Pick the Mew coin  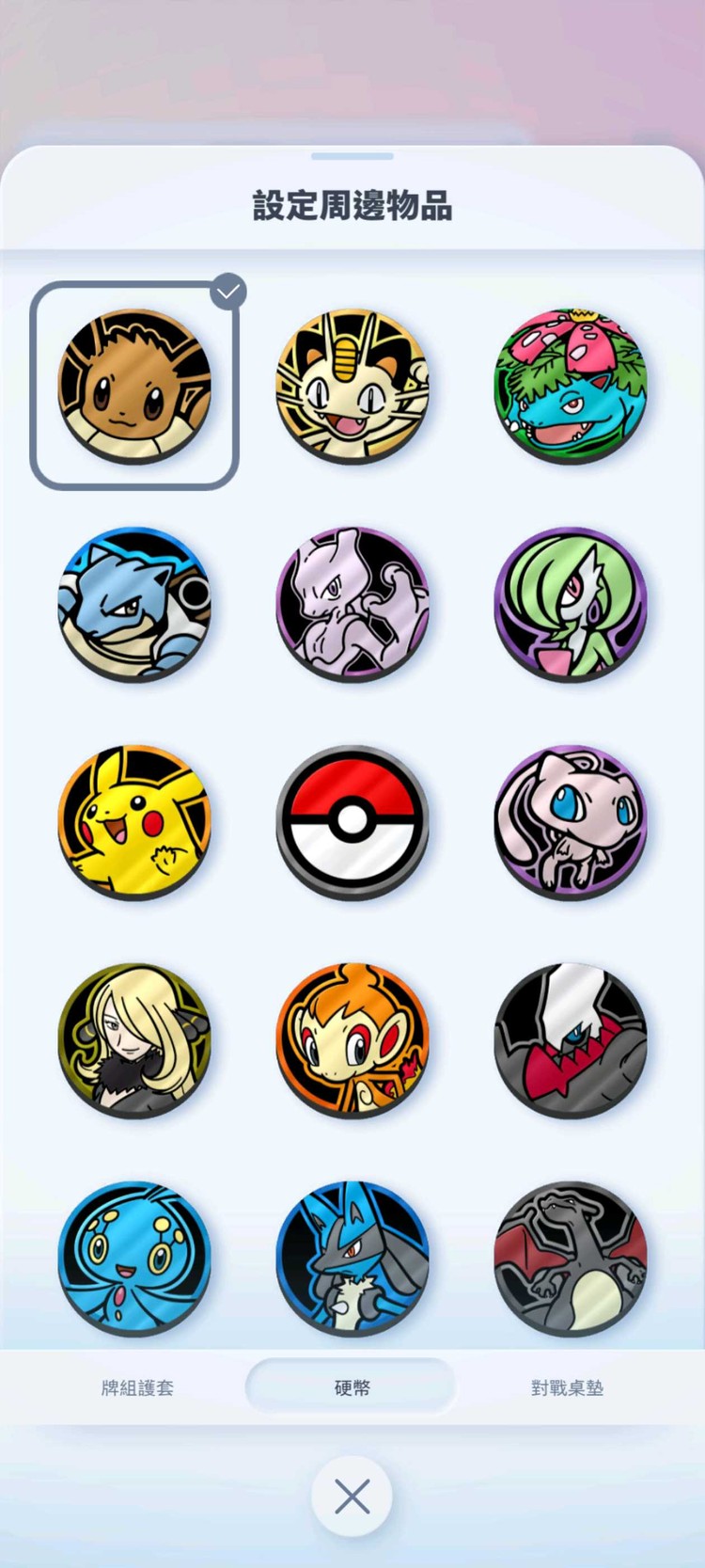pyautogui.click(x=571, y=822)
